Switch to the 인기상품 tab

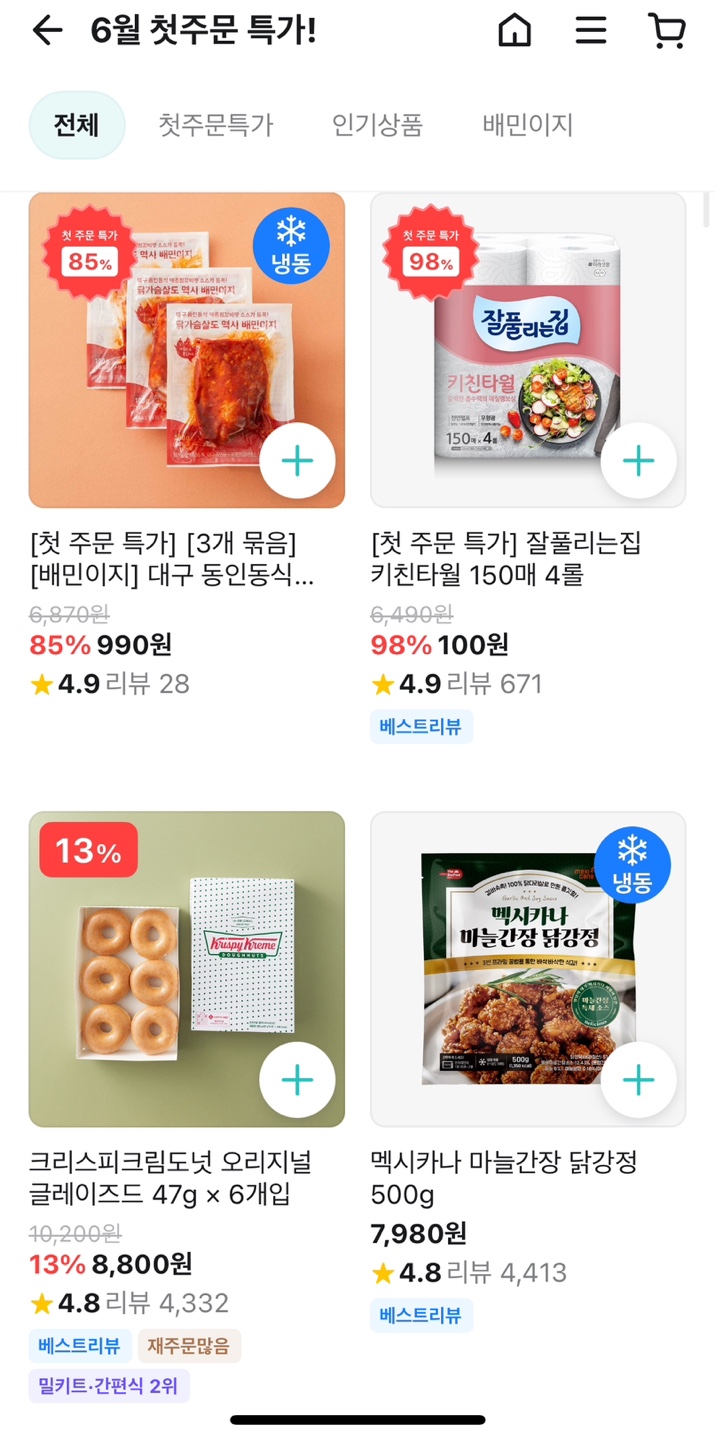click(377, 126)
